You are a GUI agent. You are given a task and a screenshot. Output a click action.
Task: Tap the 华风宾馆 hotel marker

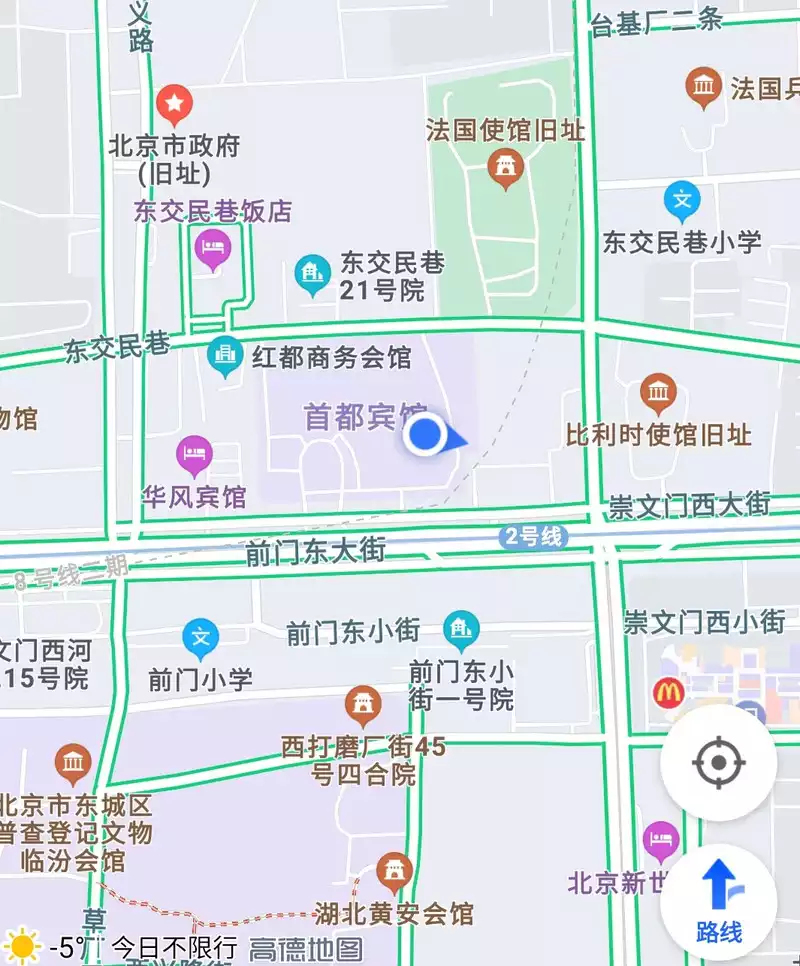194,456
